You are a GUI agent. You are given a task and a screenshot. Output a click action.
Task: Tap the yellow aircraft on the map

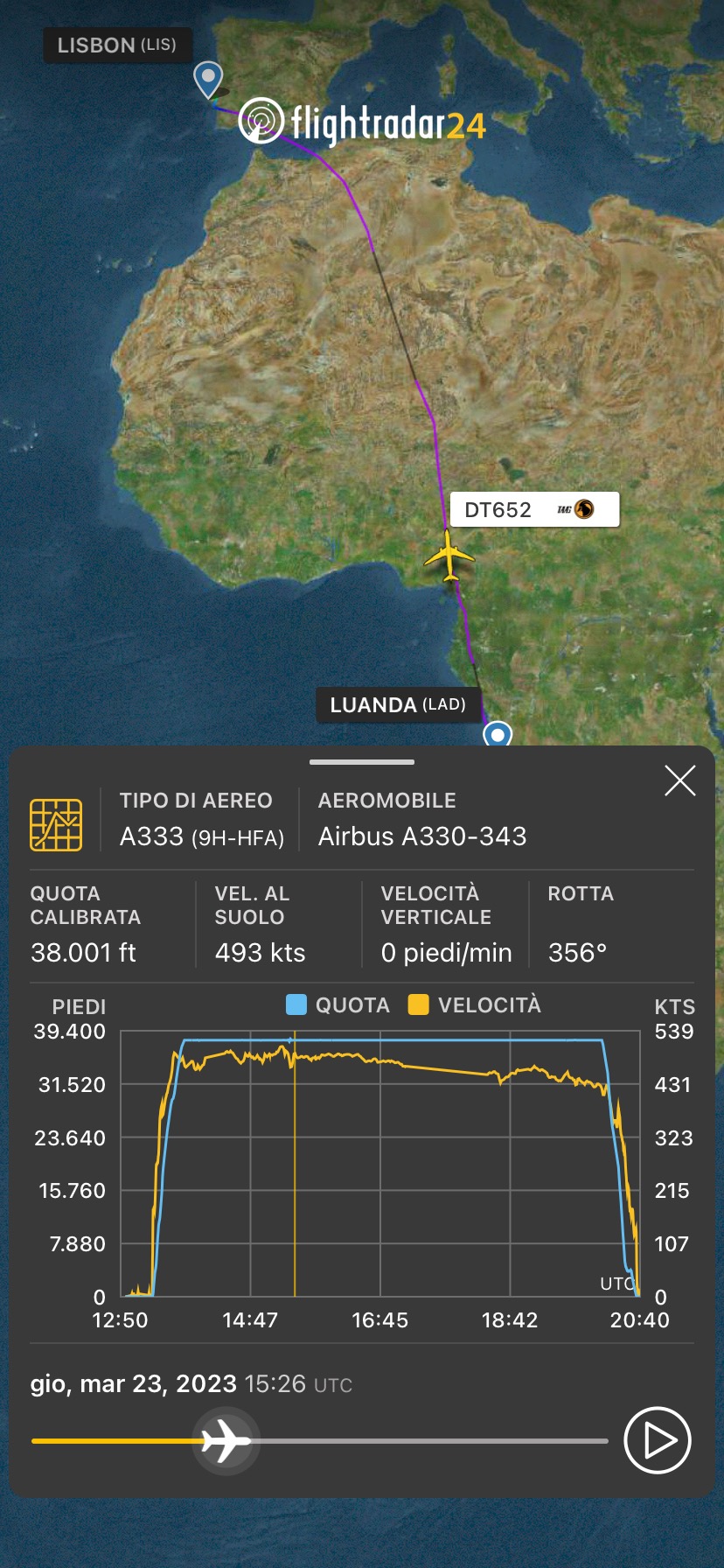449,556
